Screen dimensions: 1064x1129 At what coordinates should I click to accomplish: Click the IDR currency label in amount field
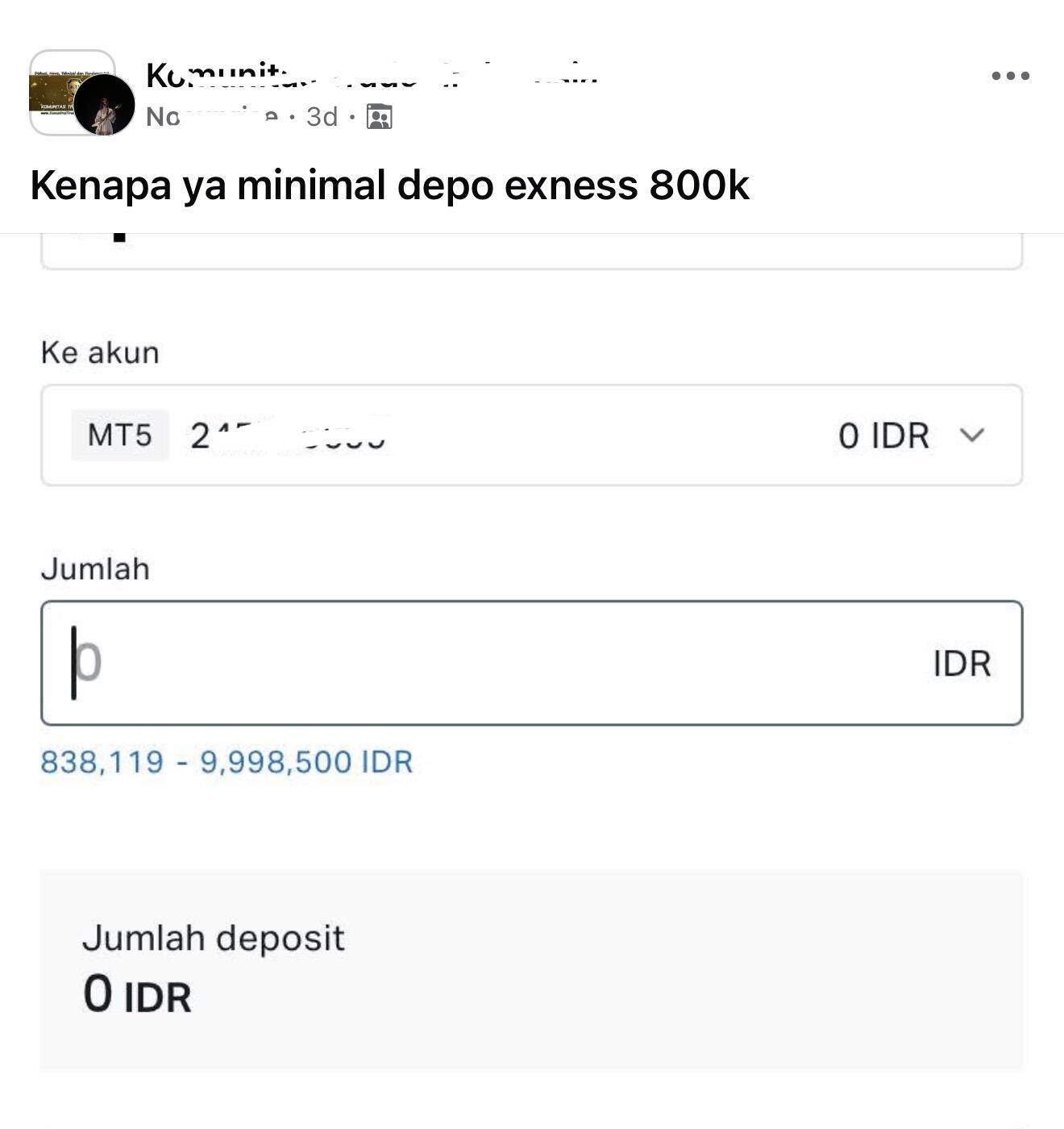(963, 663)
